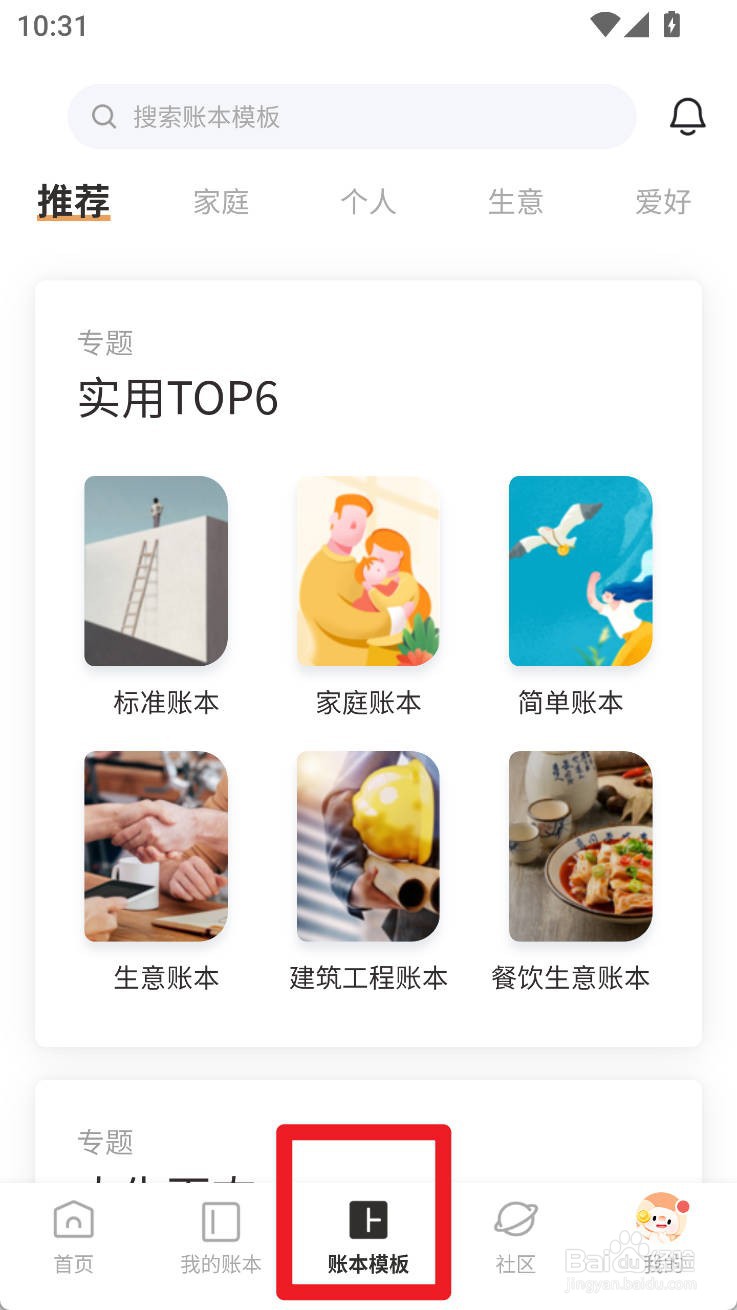Open the 建筑工程账本 template card
Screen dimensions: 737x1310
click(x=367, y=846)
